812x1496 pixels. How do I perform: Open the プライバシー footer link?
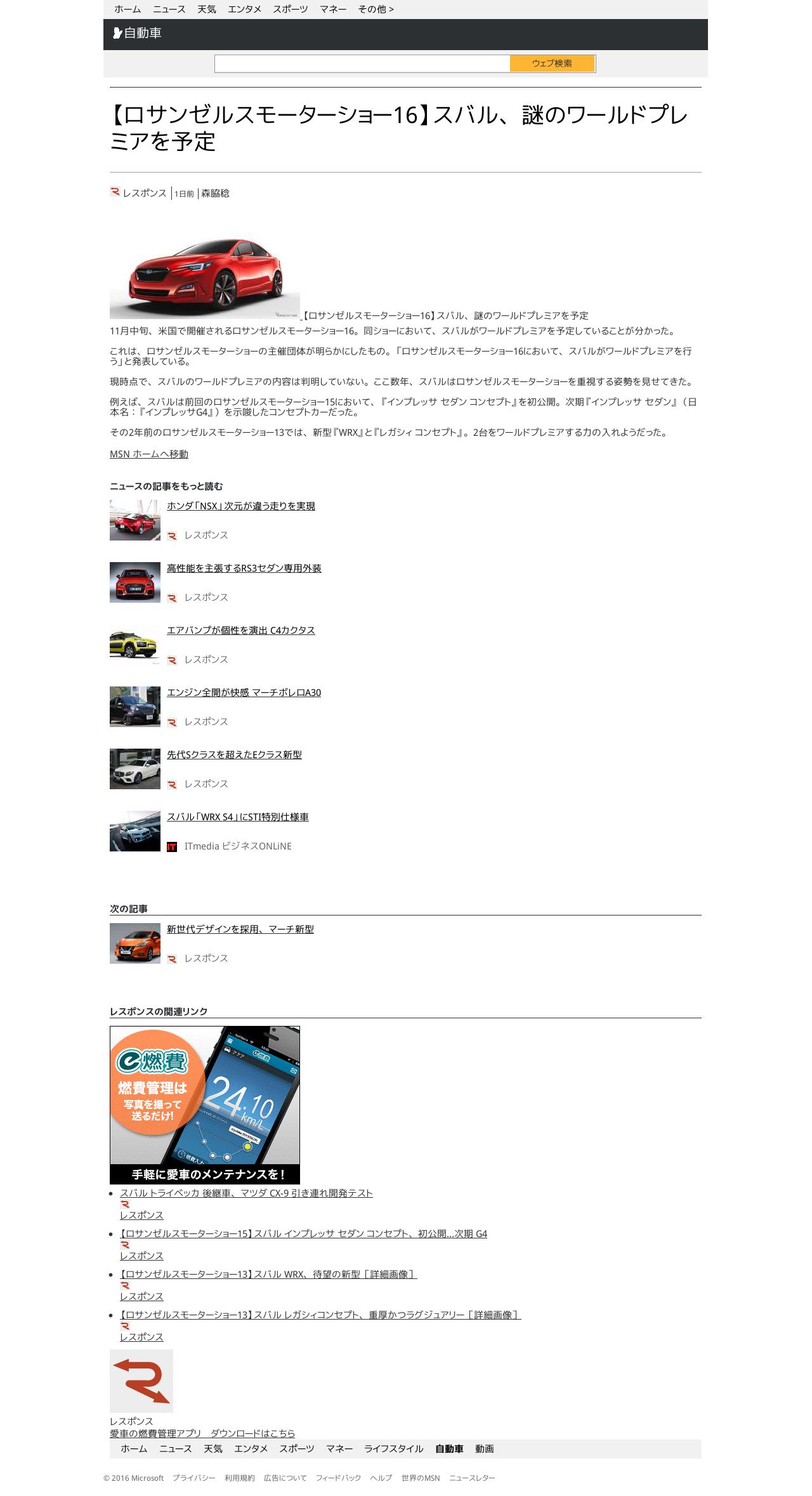pos(194,1478)
